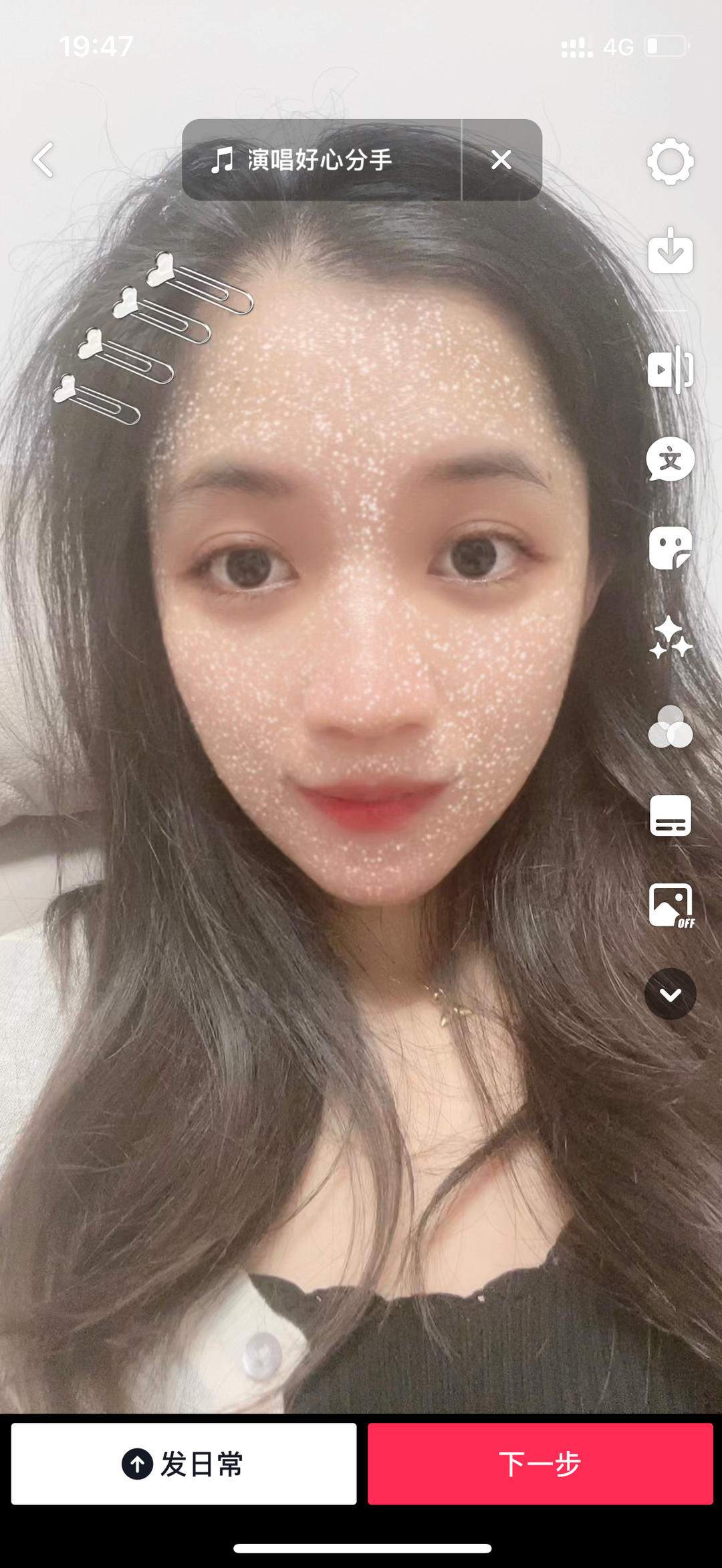722x1568 pixels.
Task: Open the settings gear icon
Action: click(670, 161)
